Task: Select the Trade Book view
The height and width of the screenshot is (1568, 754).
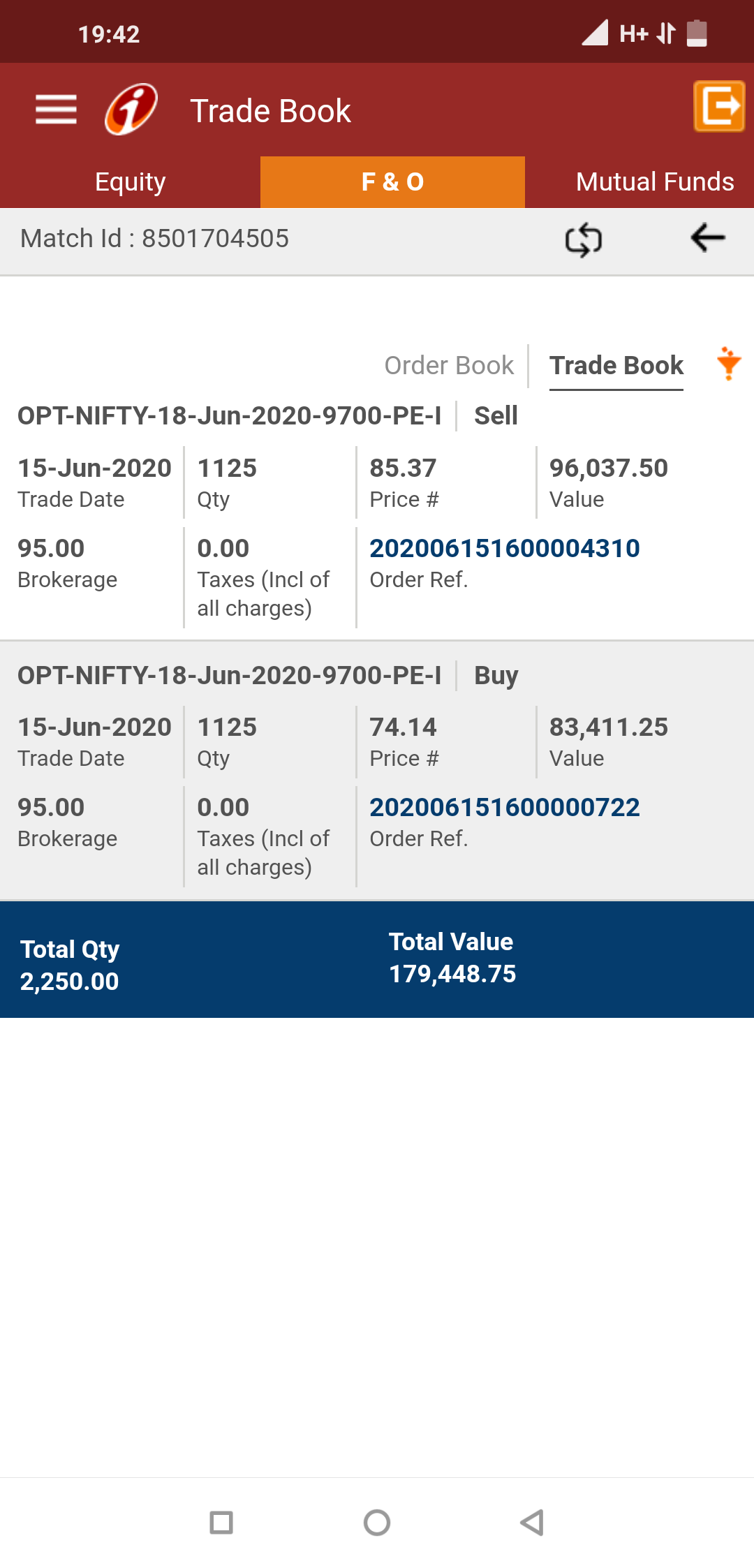Action: tap(616, 365)
